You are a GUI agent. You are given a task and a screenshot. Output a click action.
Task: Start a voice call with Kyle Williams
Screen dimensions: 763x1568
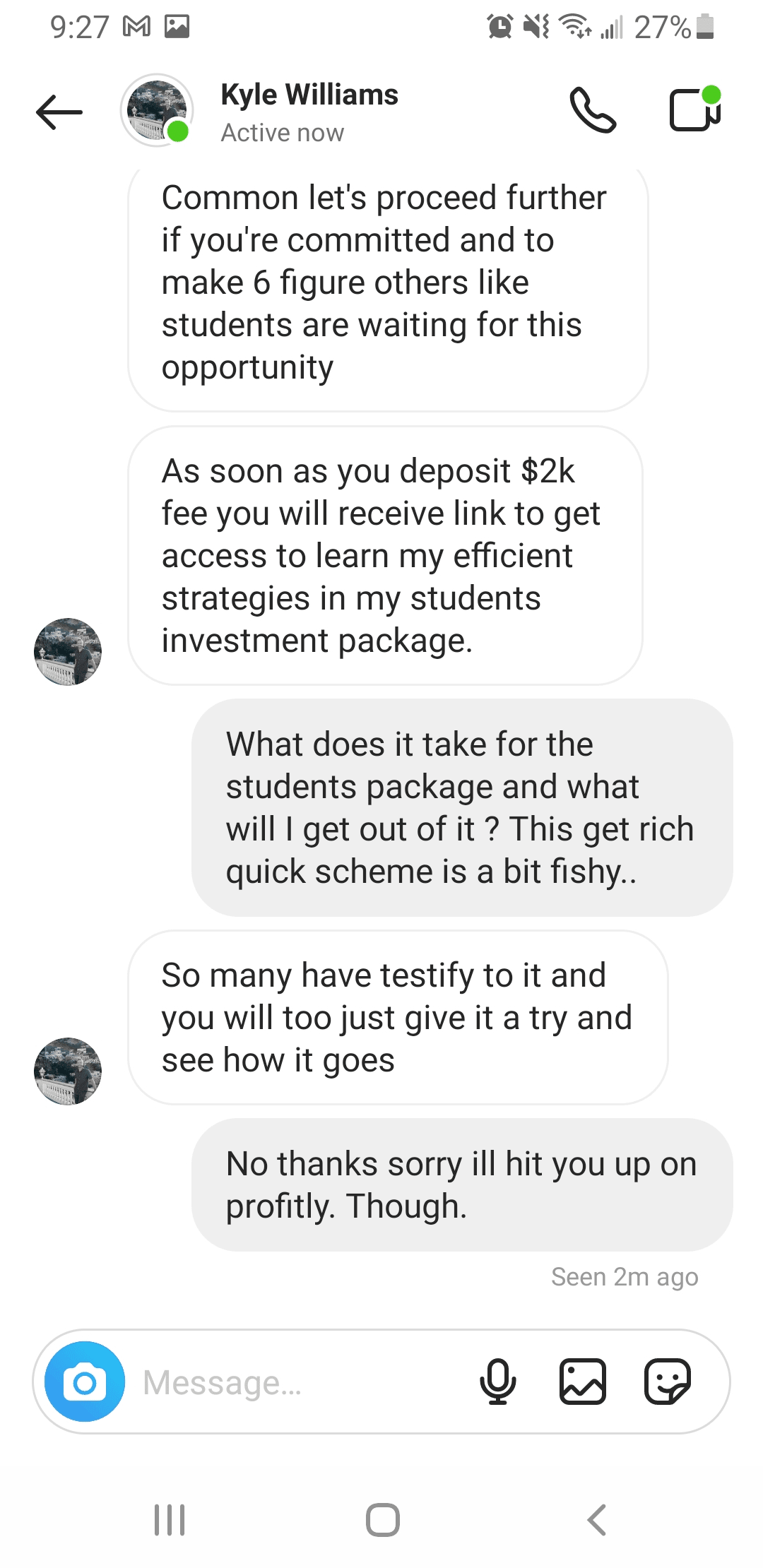click(593, 110)
